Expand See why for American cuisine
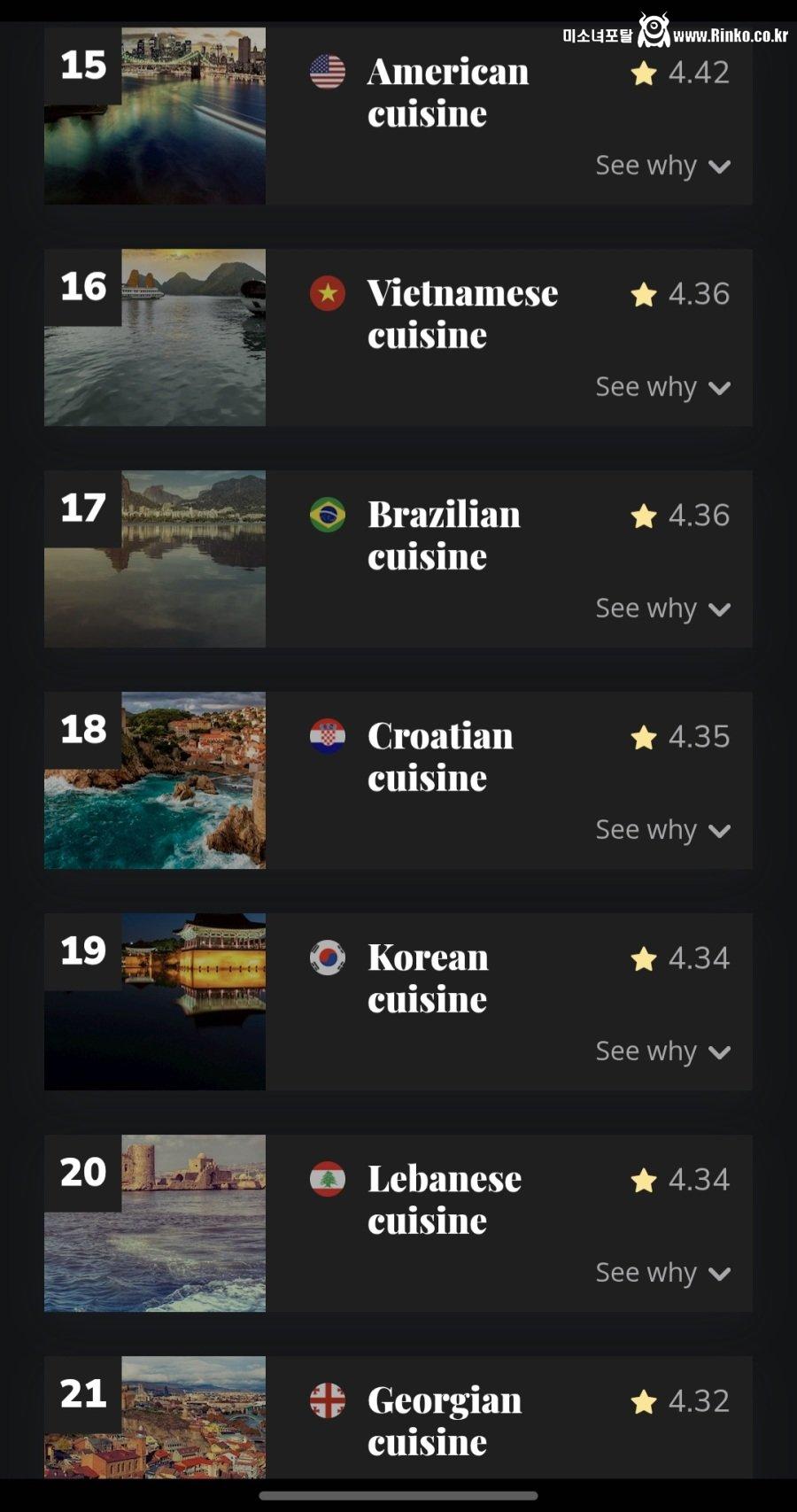Image resolution: width=797 pixels, height=1512 pixels. 662,166
